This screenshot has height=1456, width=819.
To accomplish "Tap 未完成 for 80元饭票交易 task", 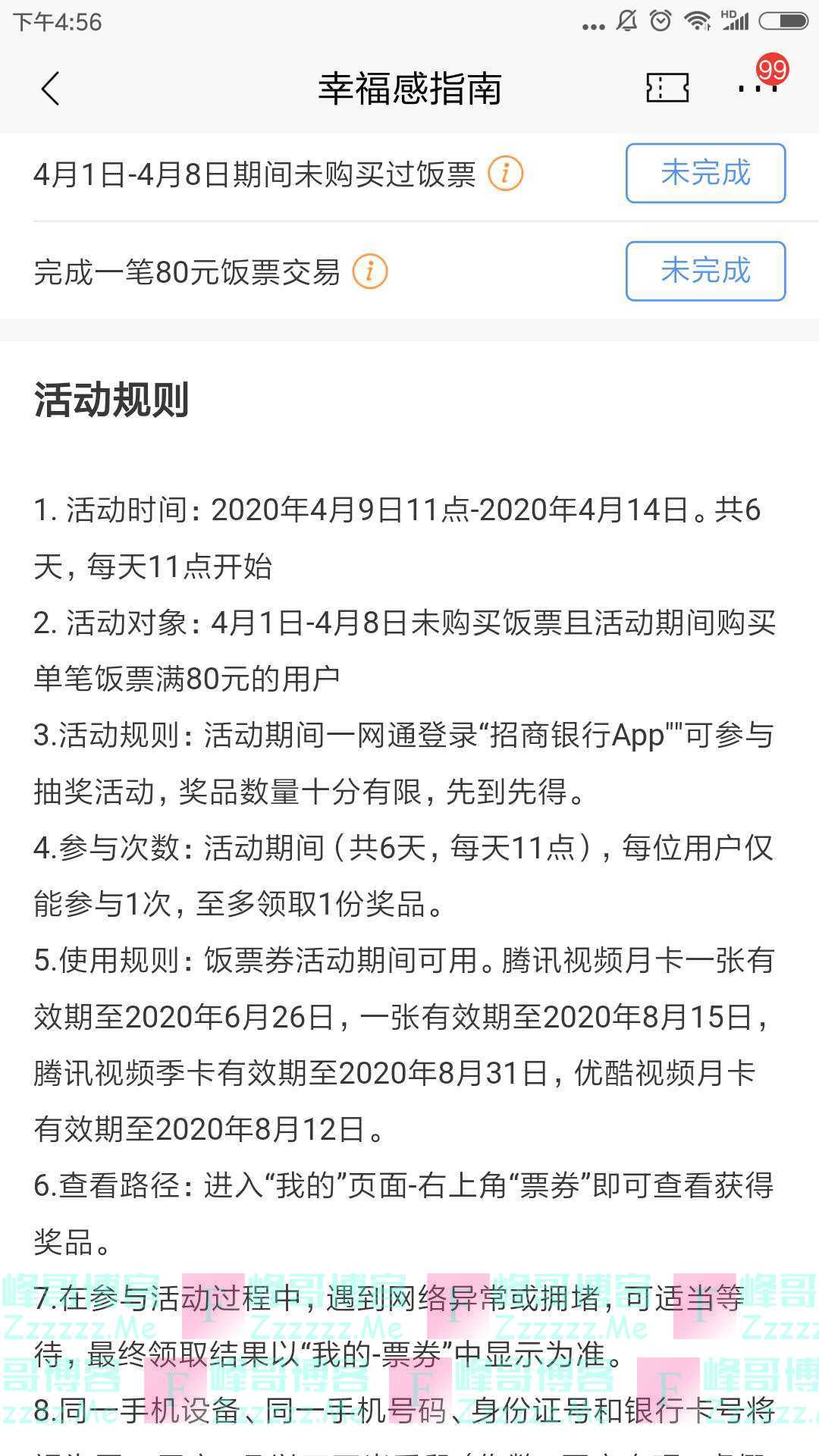I will [704, 271].
